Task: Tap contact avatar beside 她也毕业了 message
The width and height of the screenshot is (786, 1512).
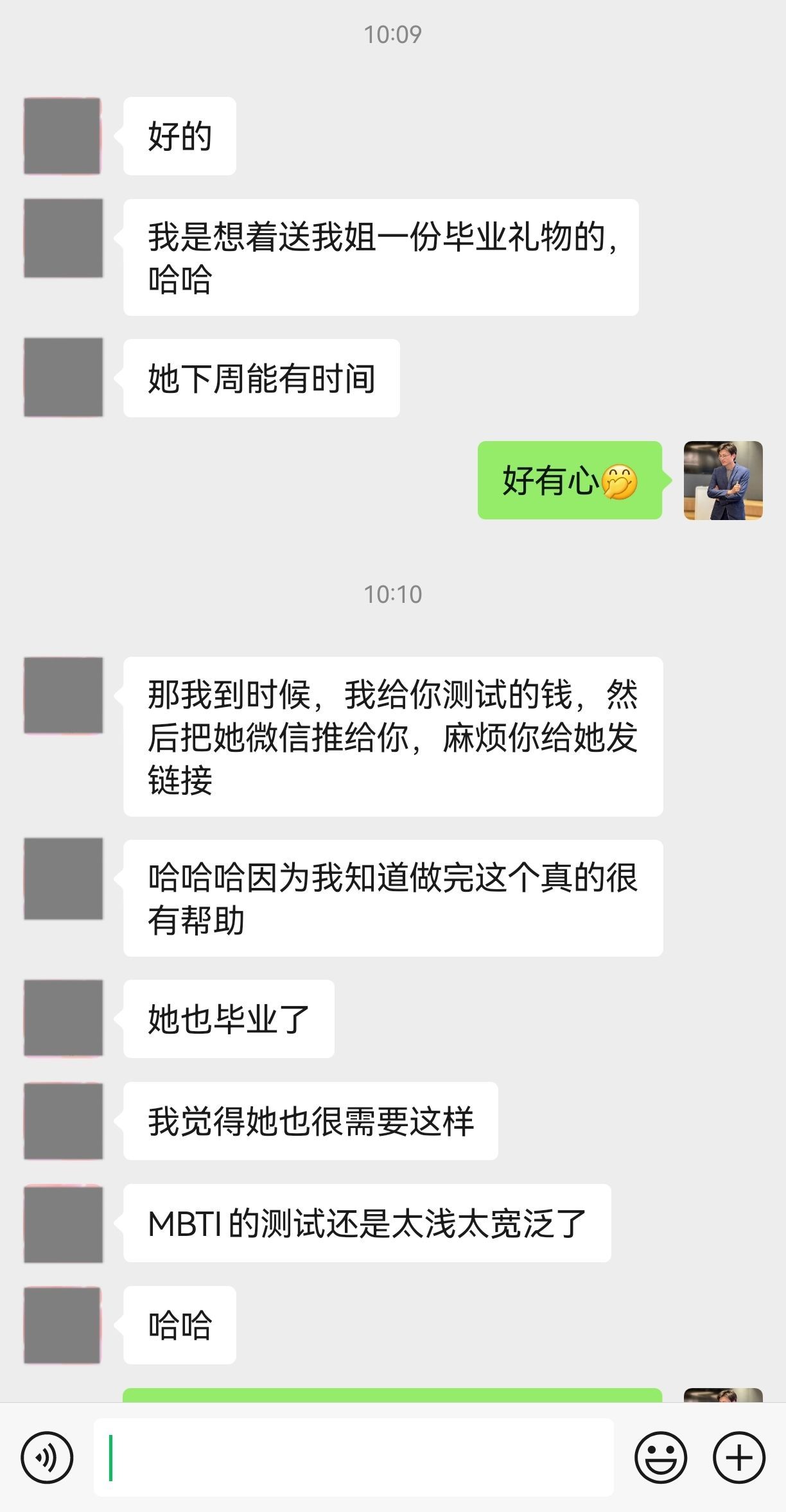Action: pos(63,1018)
